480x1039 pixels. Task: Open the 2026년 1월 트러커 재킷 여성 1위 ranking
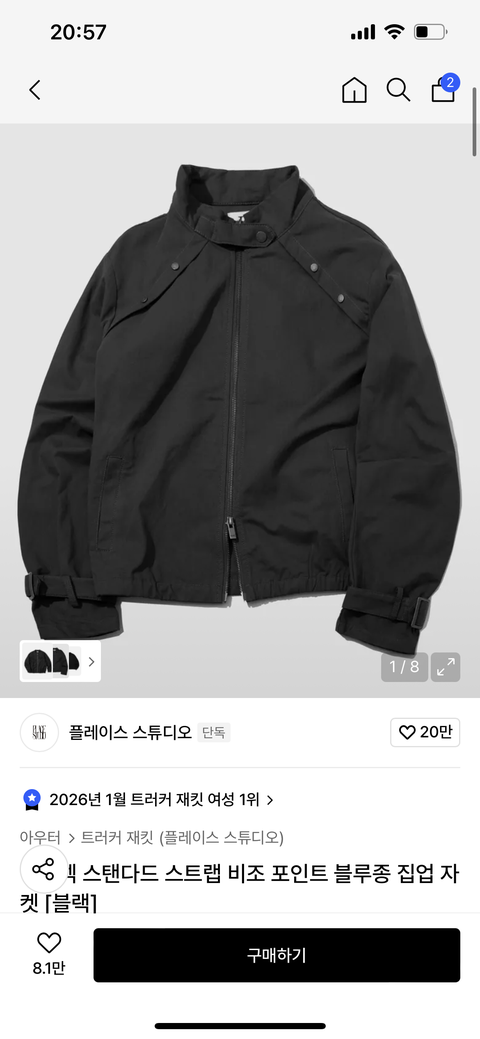pos(161,800)
